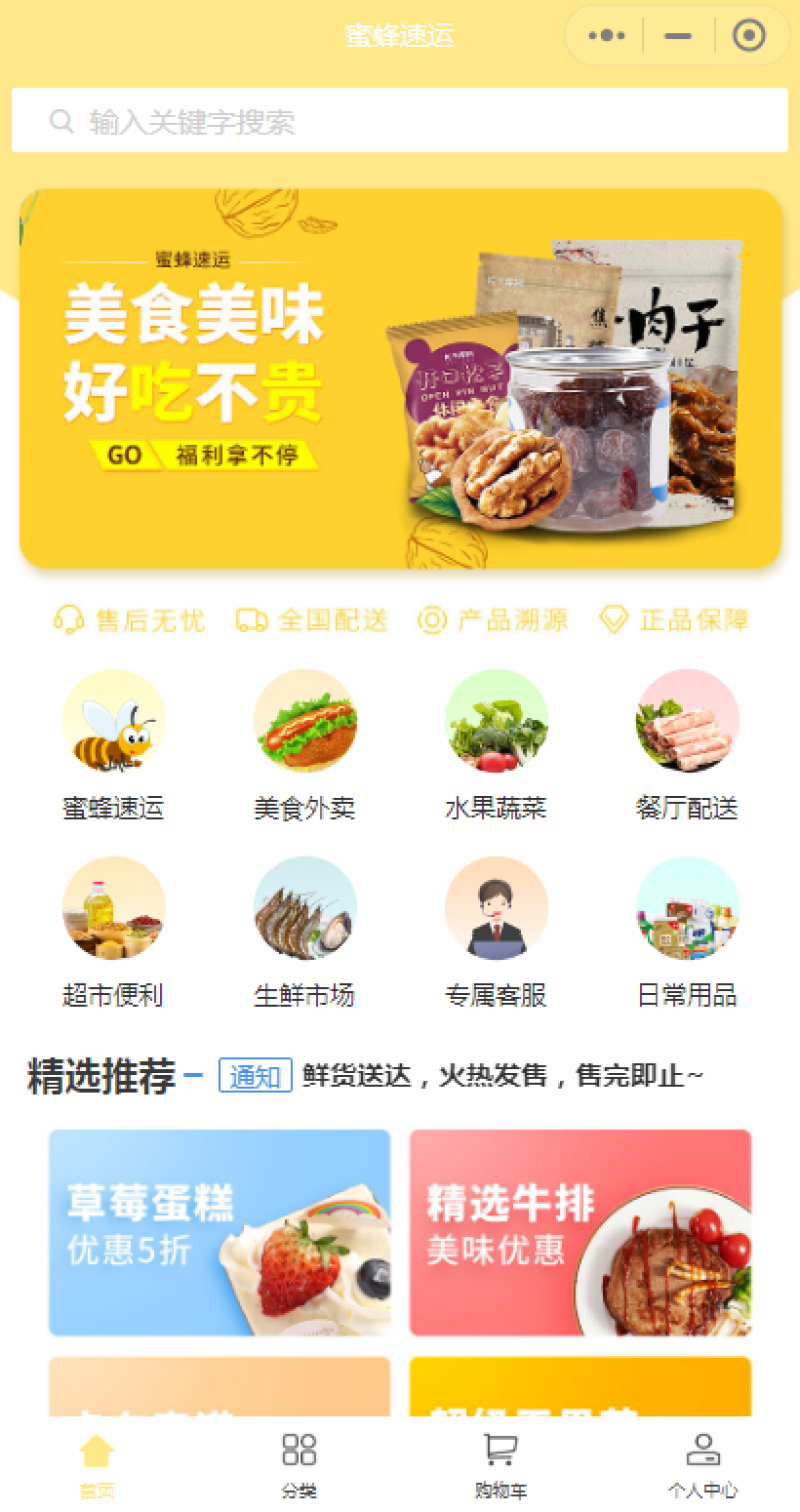Open the 个人中心 tab

click(x=703, y=1464)
